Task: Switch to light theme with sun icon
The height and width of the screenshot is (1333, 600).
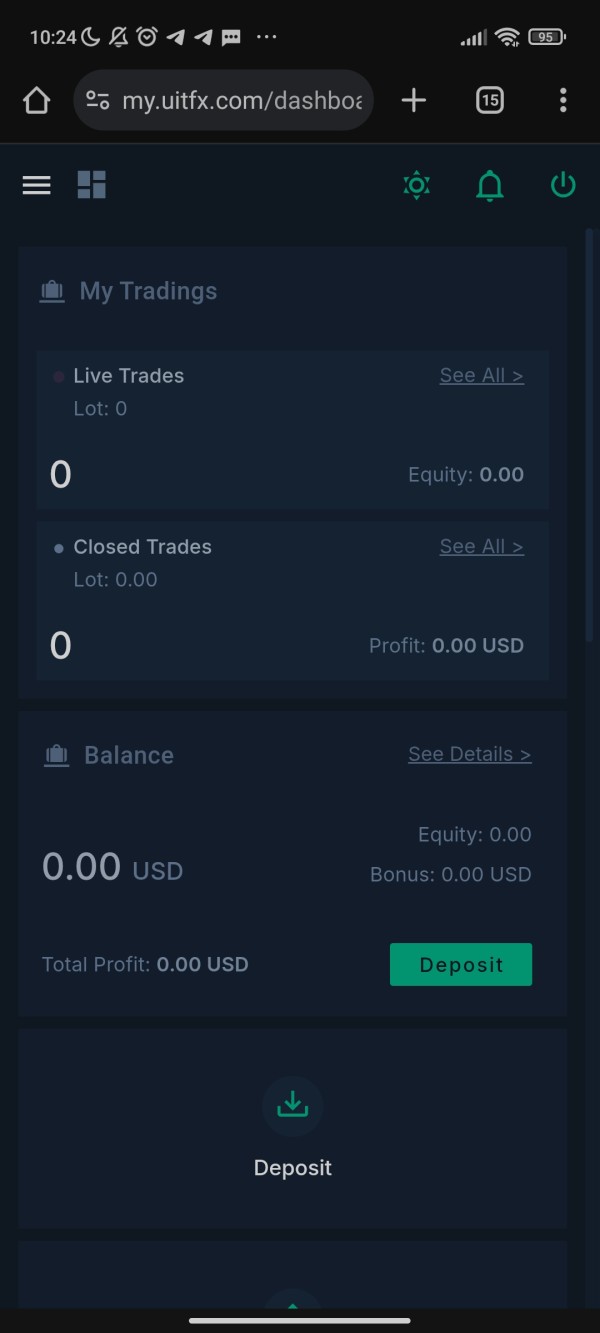Action: [416, 185]
